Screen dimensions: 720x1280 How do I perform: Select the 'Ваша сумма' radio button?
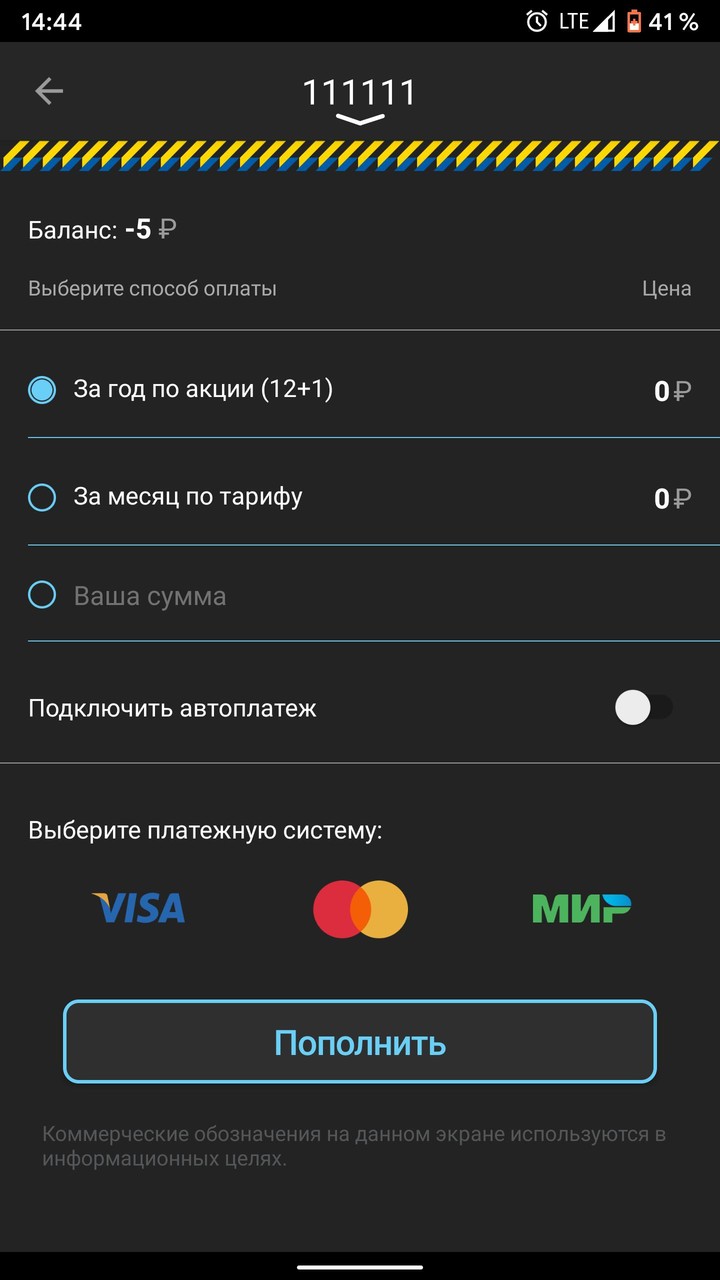coord(42,595)
